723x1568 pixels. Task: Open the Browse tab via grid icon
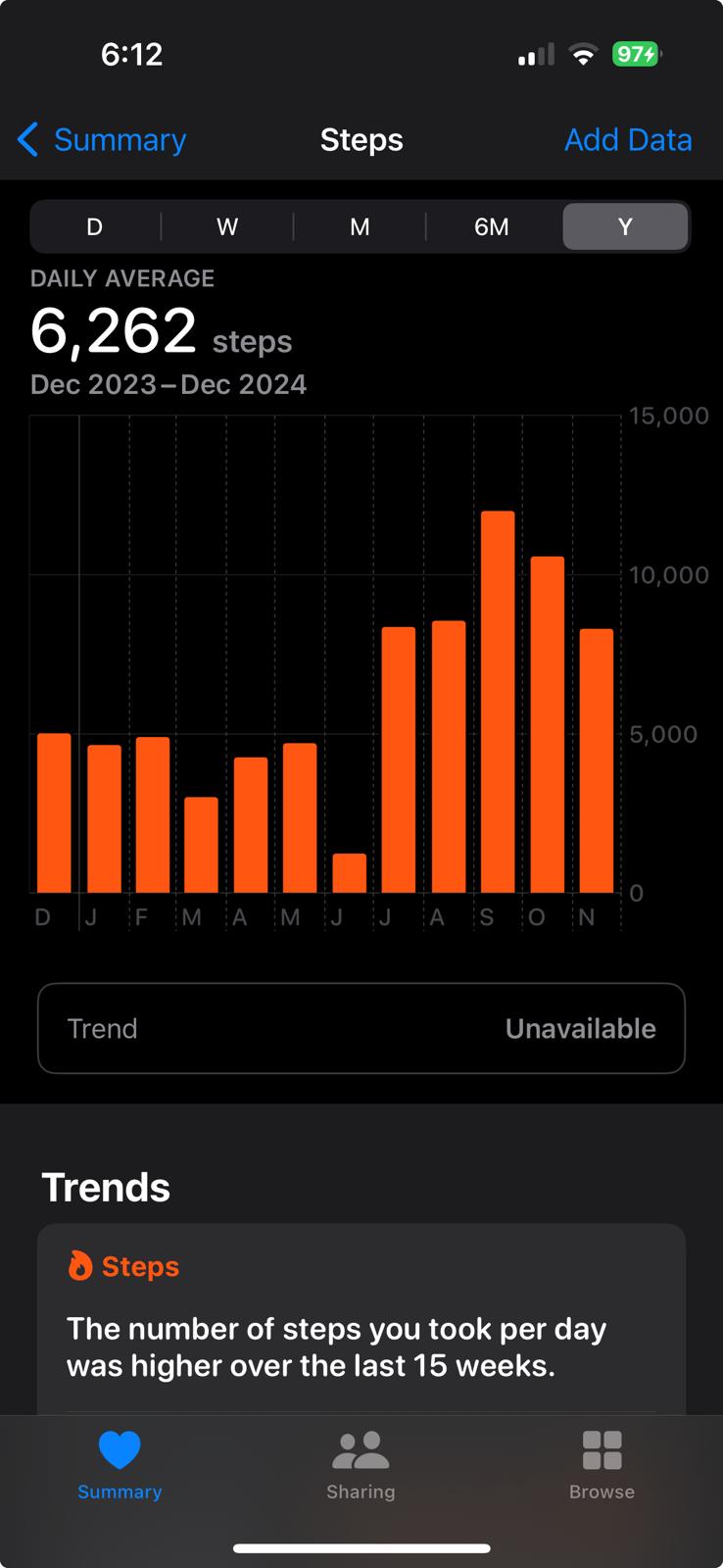[601, 1446]
